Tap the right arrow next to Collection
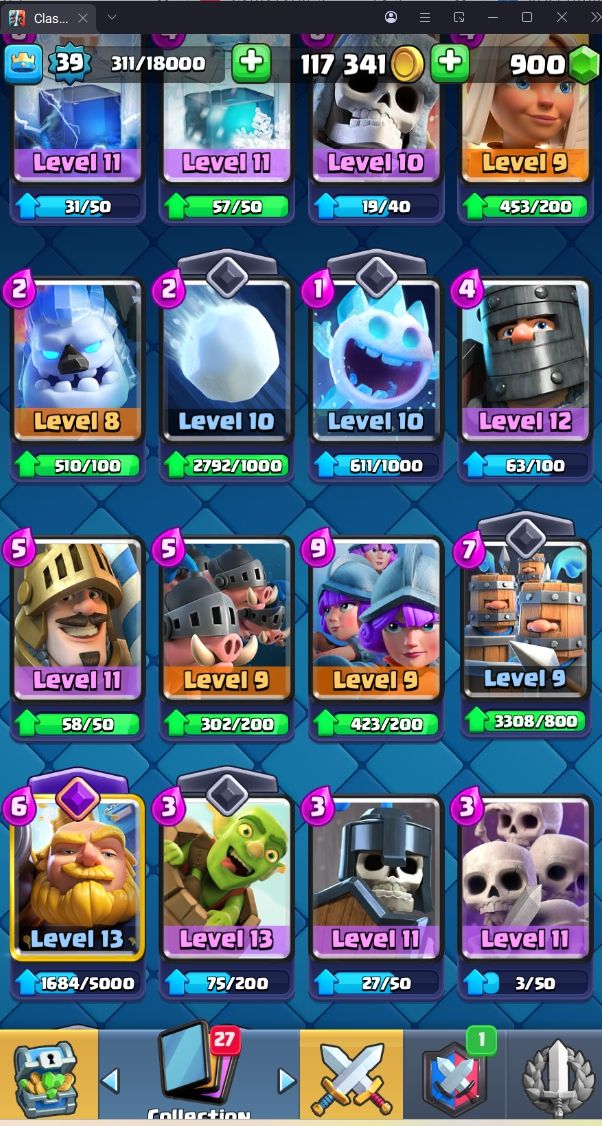Screen dimensions: 602x1126 (x=287, y=1079)
